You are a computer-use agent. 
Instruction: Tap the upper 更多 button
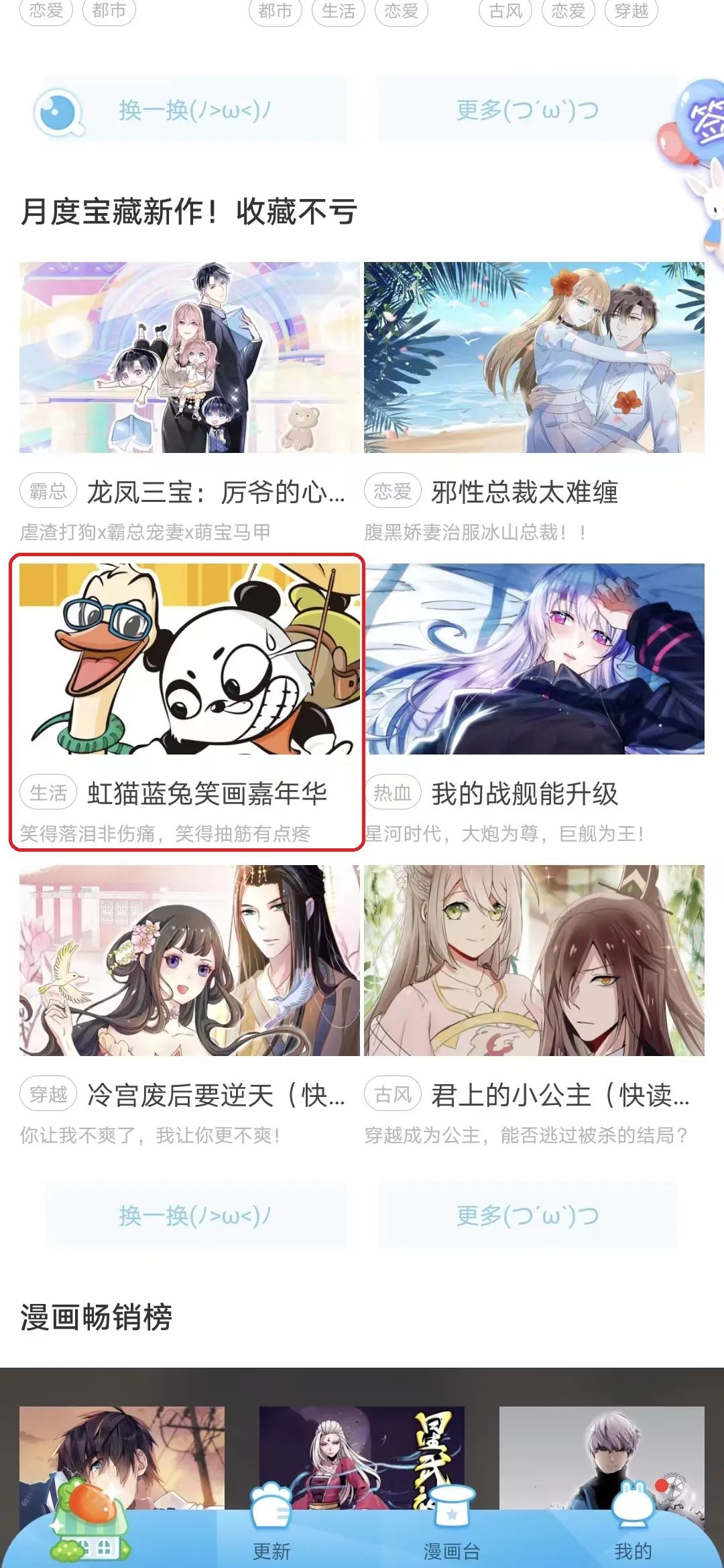point(528,110)
